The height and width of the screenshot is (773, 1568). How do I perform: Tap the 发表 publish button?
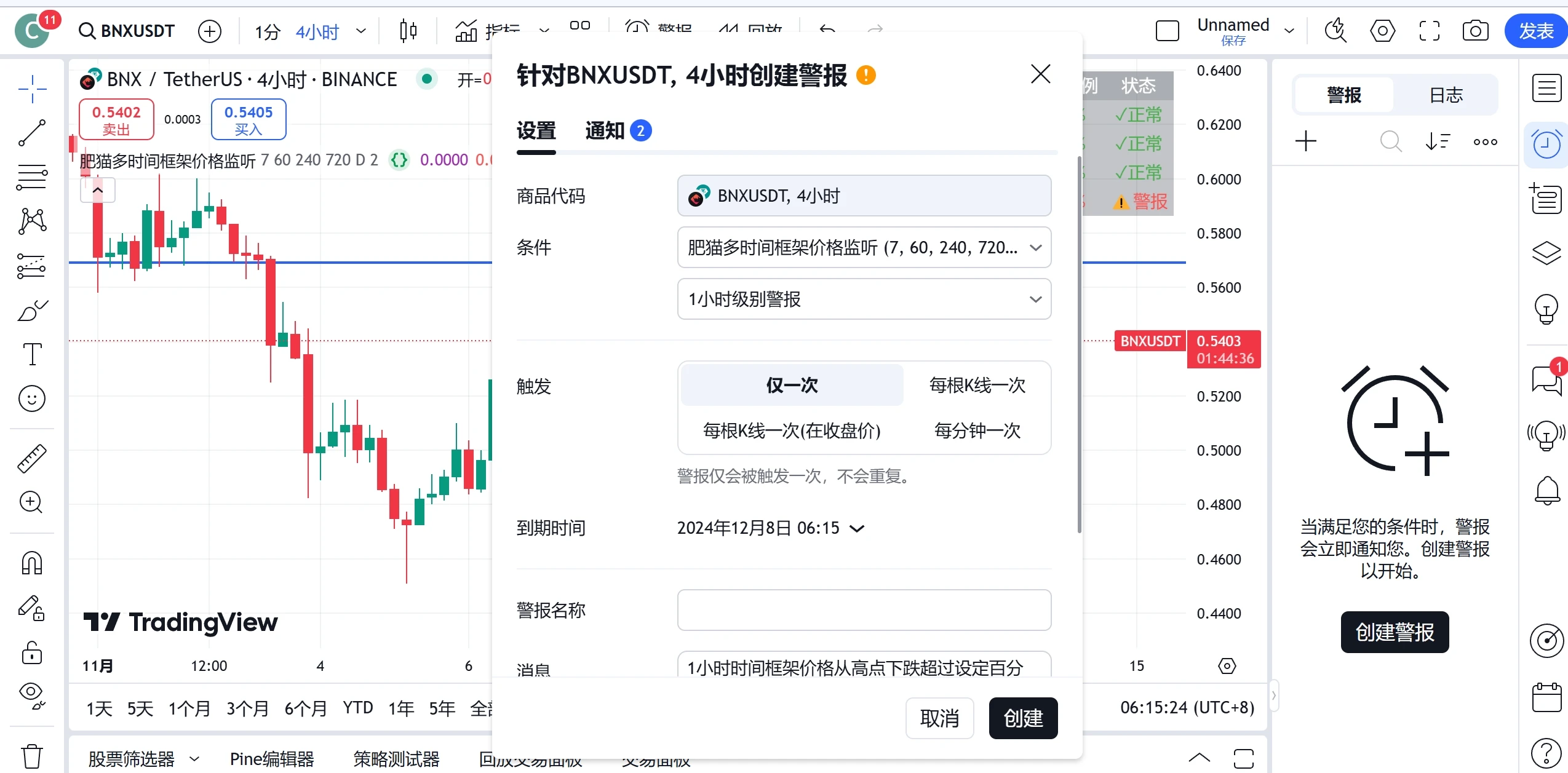click(x=1535, y=31)
